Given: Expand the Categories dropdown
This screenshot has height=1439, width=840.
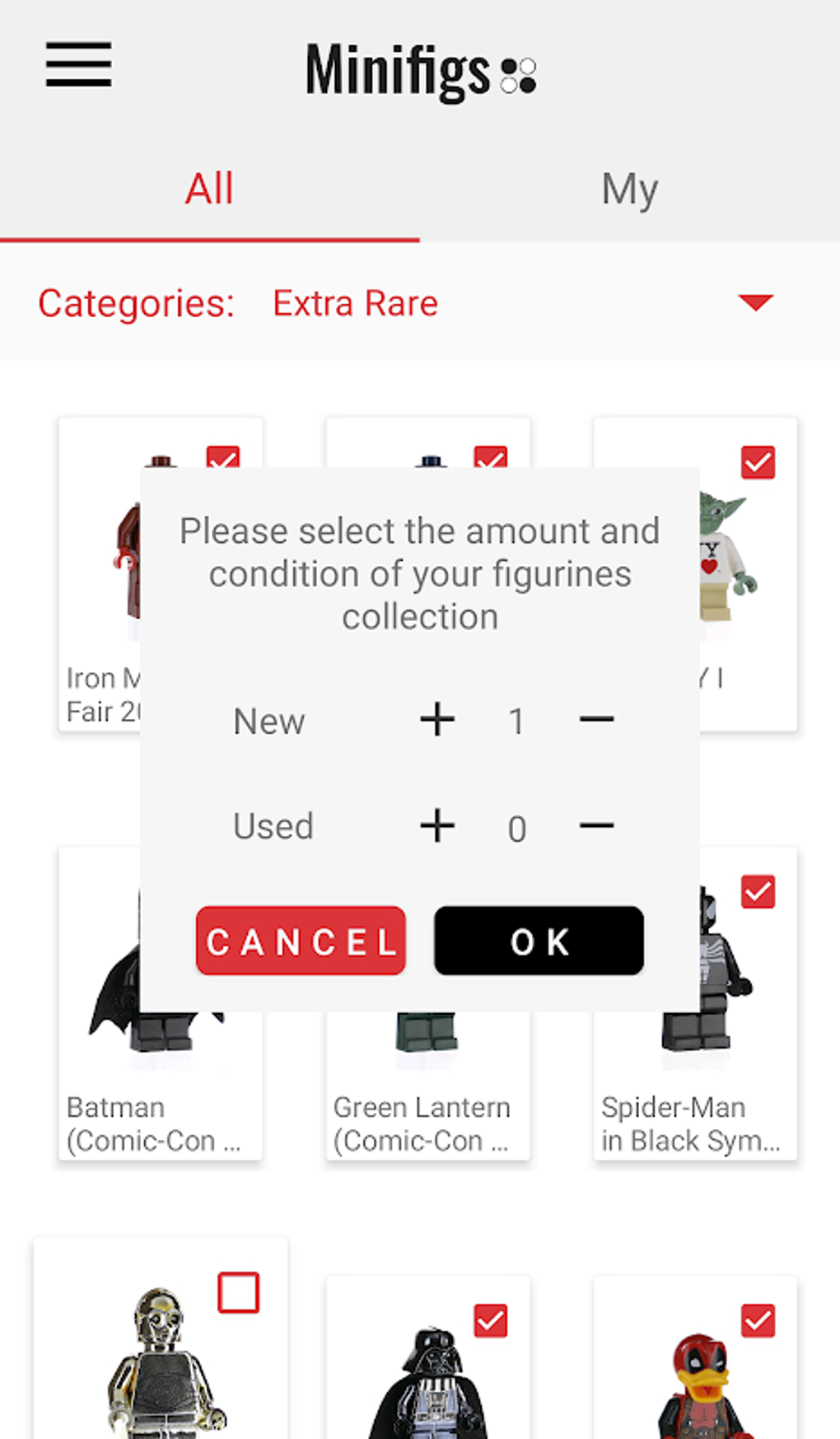Looking at the screenshot, I should pyautogui.click(x=754, y=303).
